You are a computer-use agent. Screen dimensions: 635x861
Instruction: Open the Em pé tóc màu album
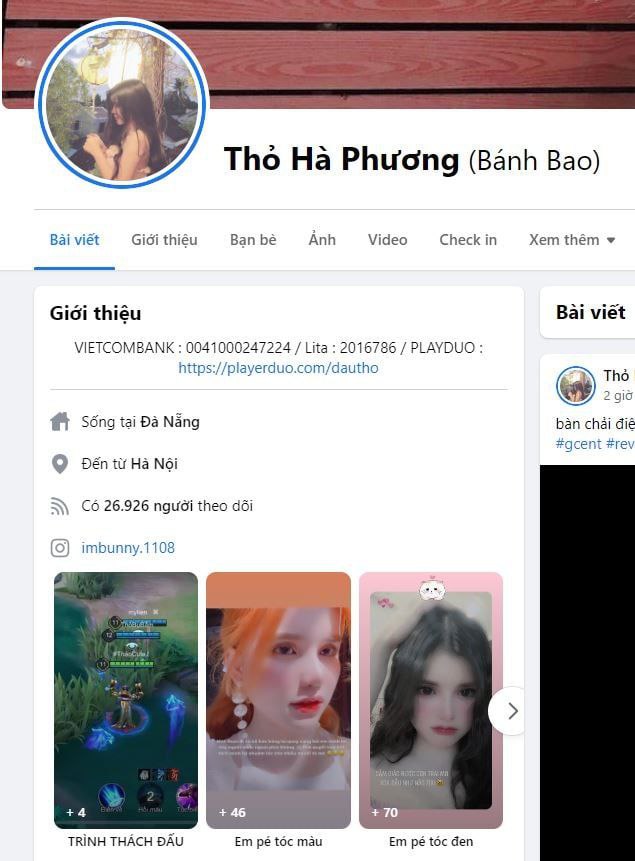click(278, 700)
